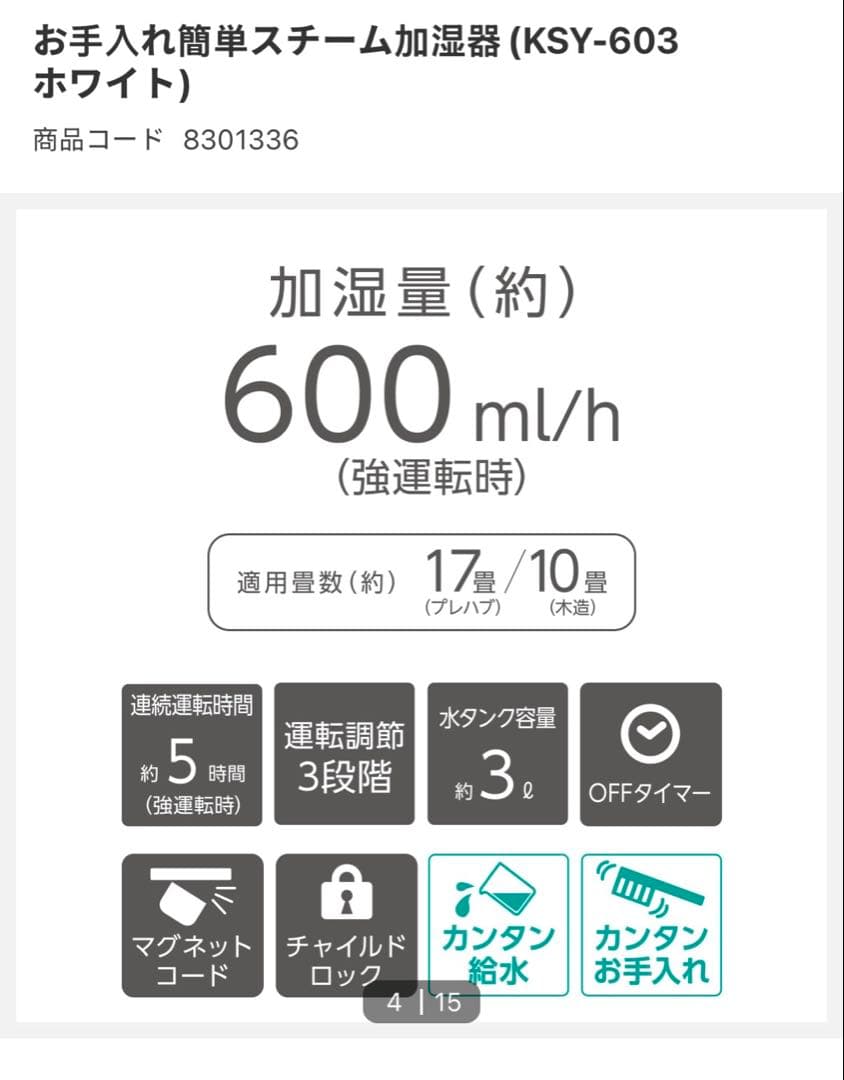Screen dimensions: 844x1080
Task: Select the product title KSY-603 ホワイト
Action: [356, 63]
